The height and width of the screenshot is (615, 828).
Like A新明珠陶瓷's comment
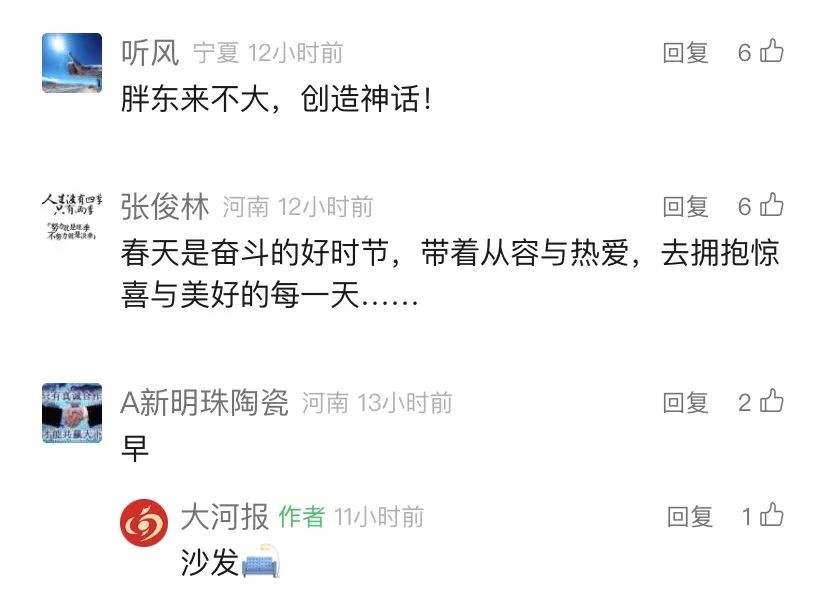[x=771, y=402]
